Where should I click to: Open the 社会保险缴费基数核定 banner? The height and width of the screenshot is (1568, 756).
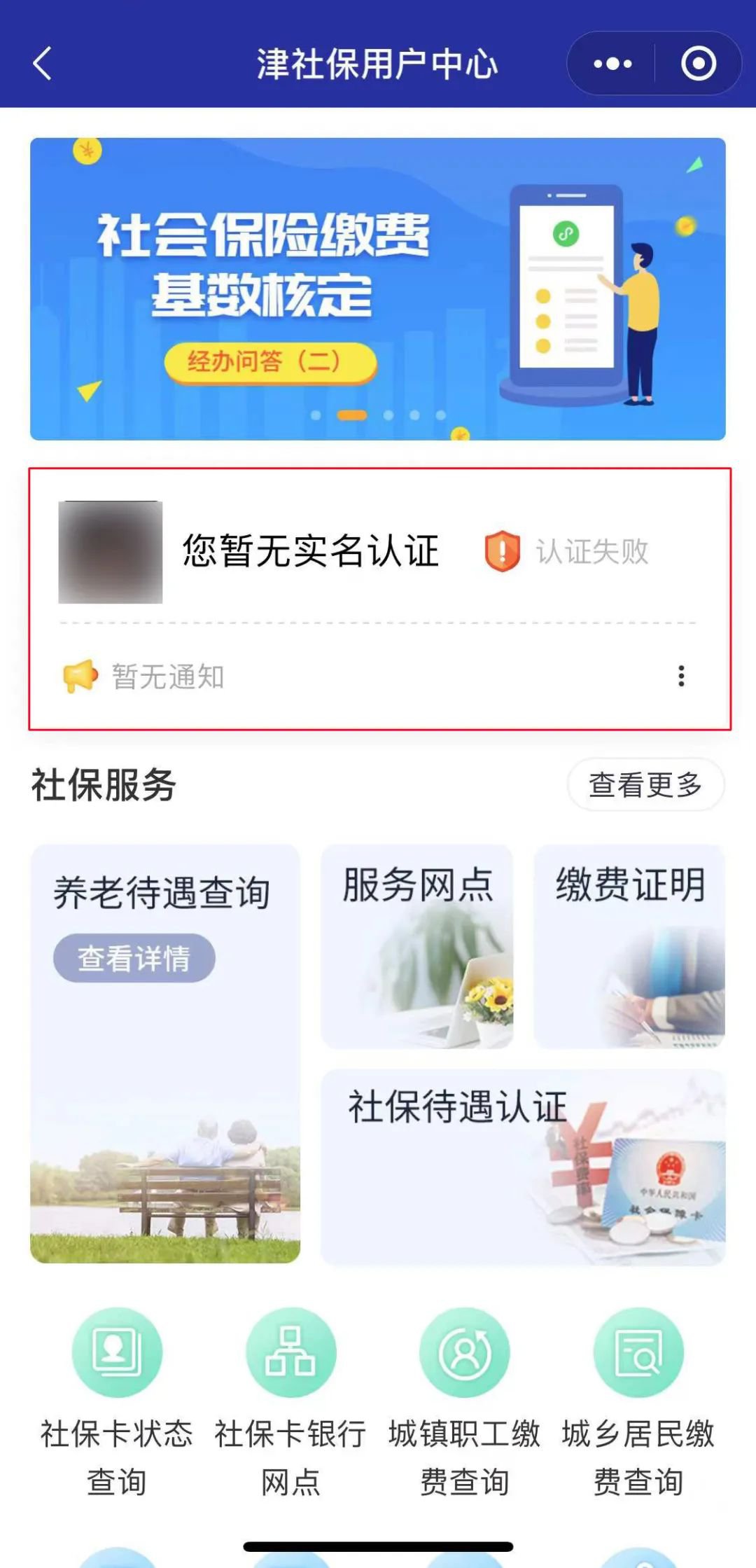click(377, 289)
